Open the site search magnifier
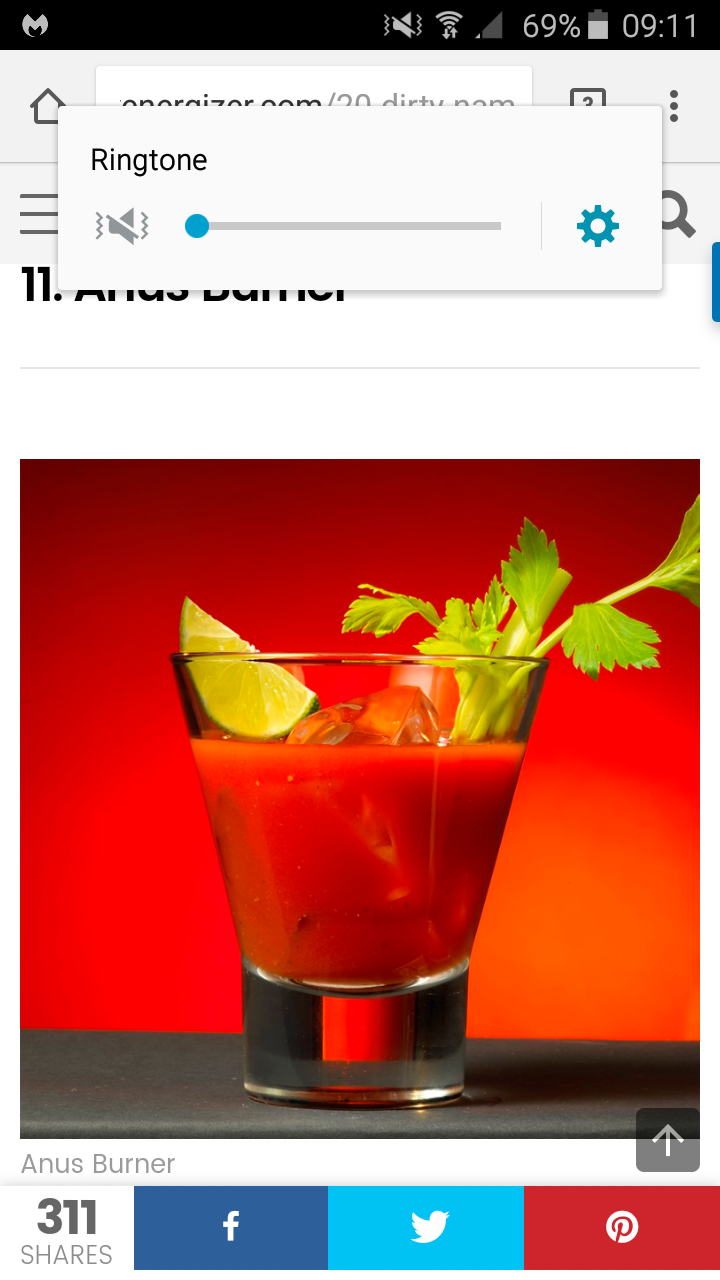This screenshot has height=1280, width=720. (x=677, y=214)
